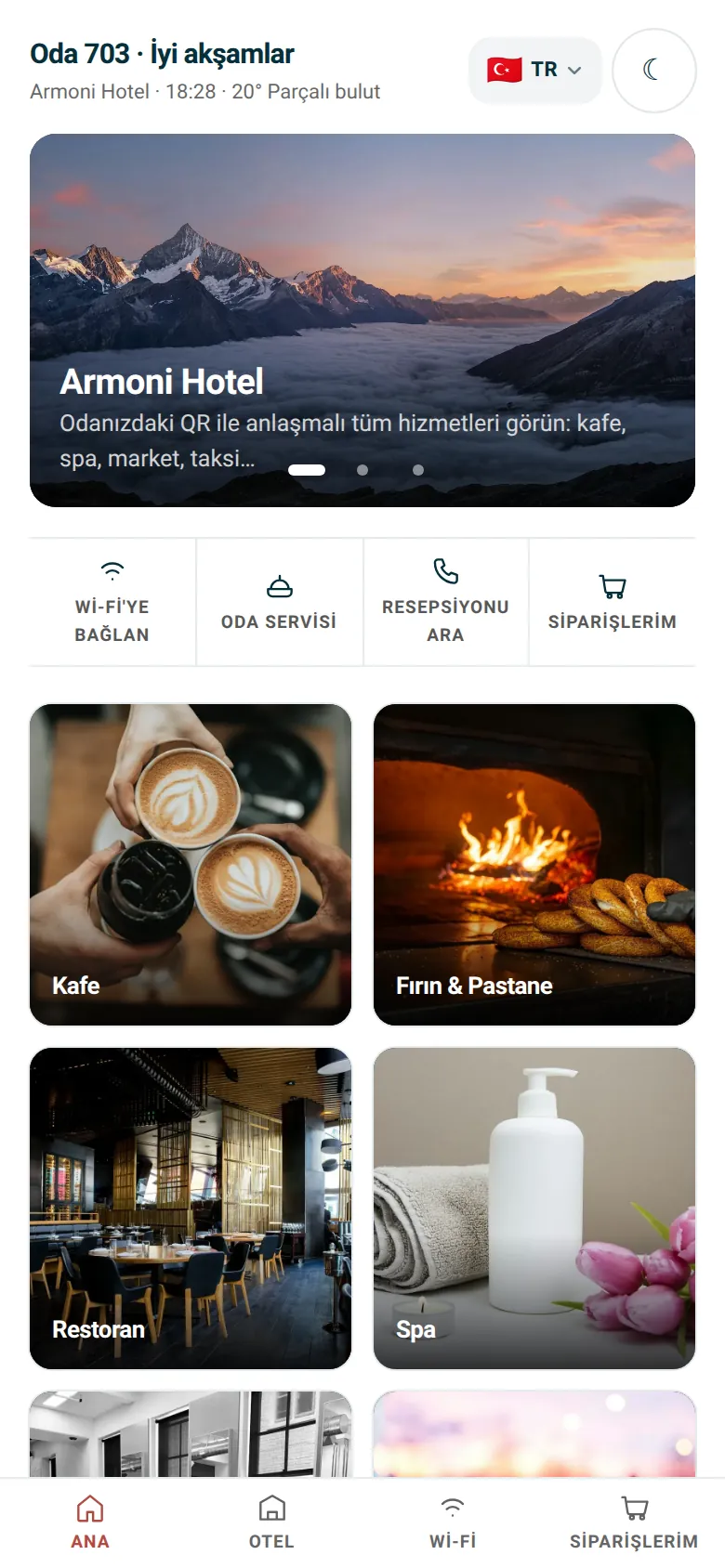View the Spa card
Screen dimensions: 725x1568
pyautogui.click(x=534, y=1209)
